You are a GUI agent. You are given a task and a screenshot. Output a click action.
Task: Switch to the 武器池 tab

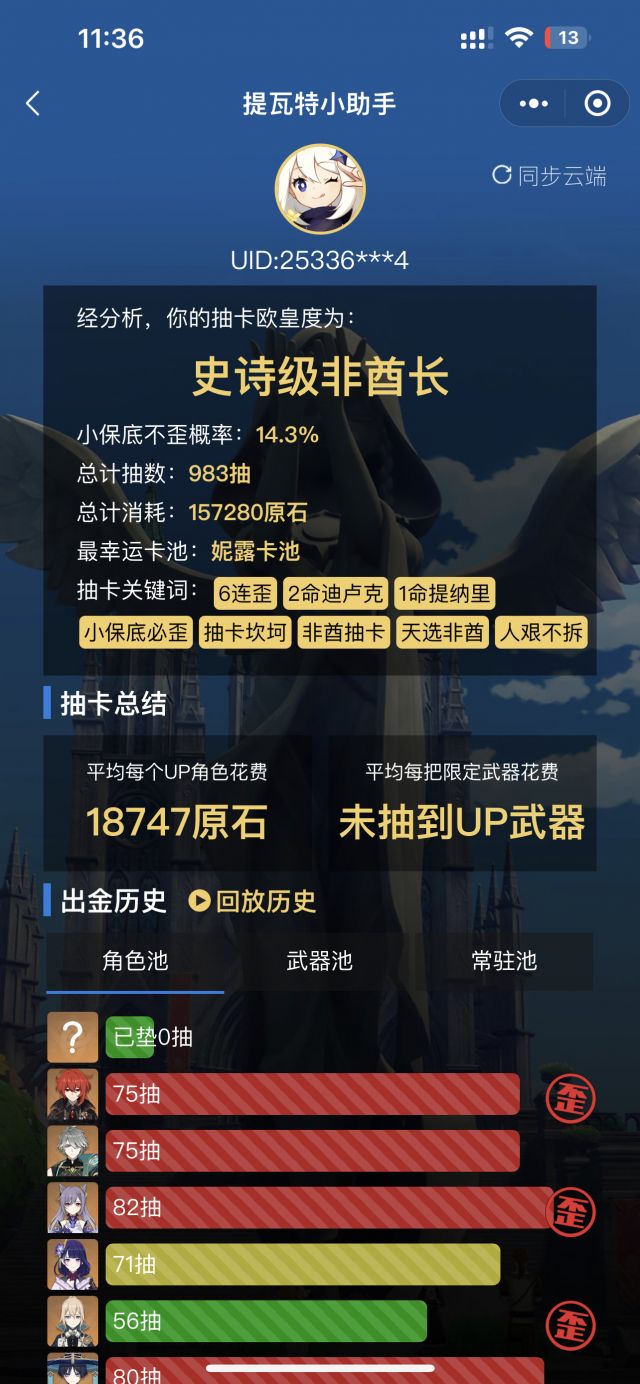tap(320, 961)
